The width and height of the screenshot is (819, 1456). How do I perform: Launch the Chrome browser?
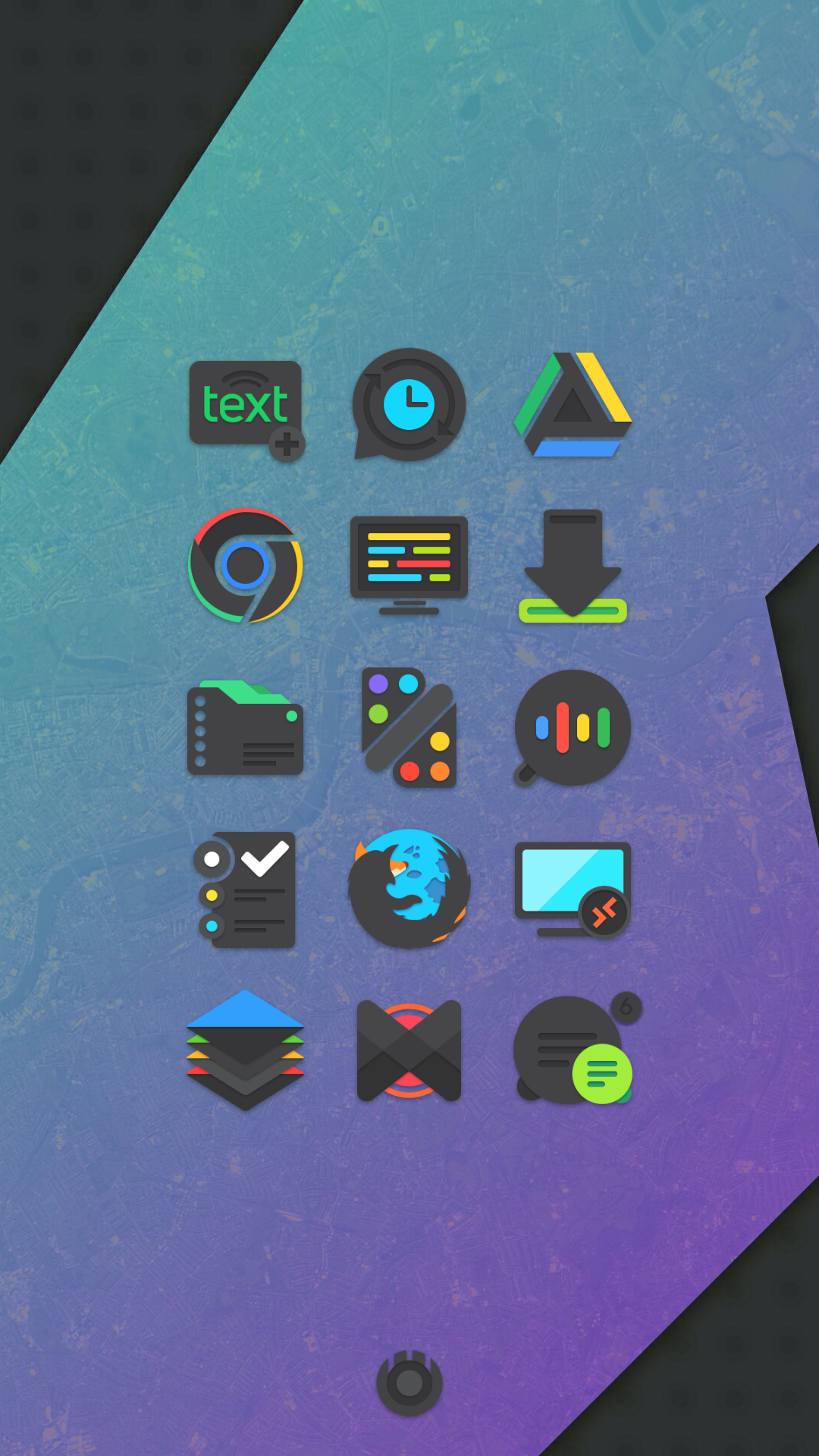[245, 566]
